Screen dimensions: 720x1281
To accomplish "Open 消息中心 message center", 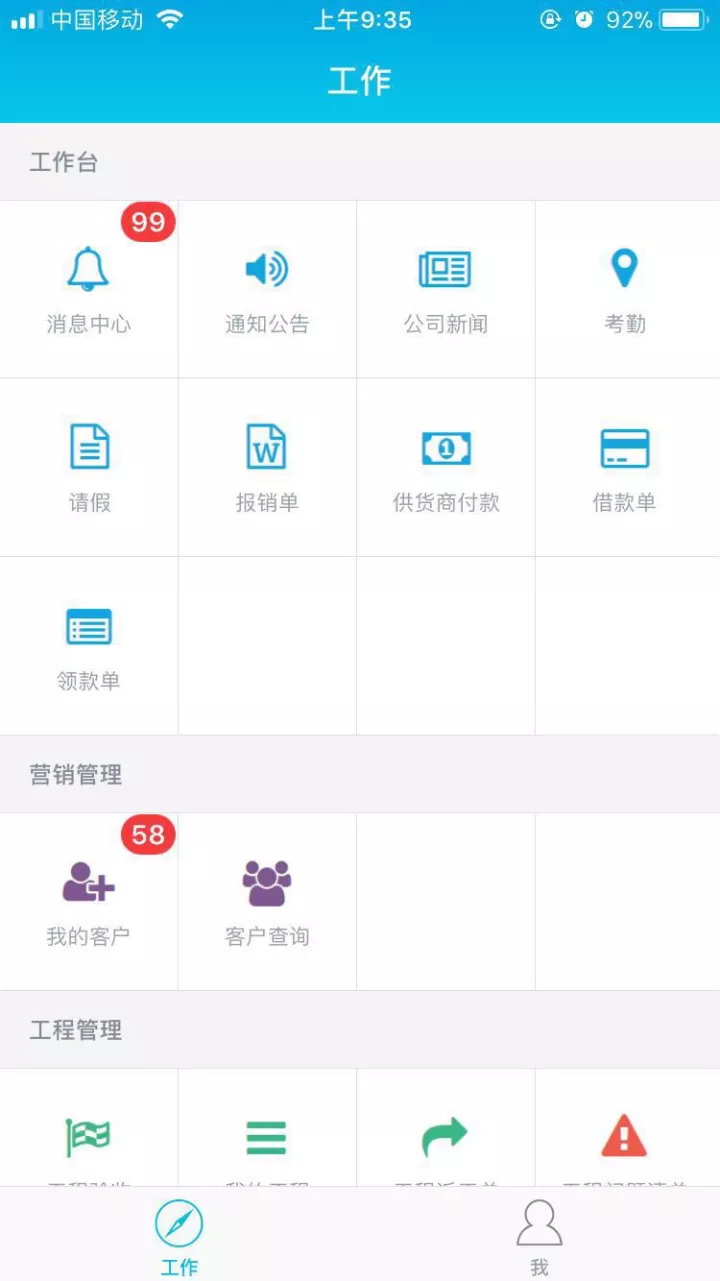I will [88, 289].
